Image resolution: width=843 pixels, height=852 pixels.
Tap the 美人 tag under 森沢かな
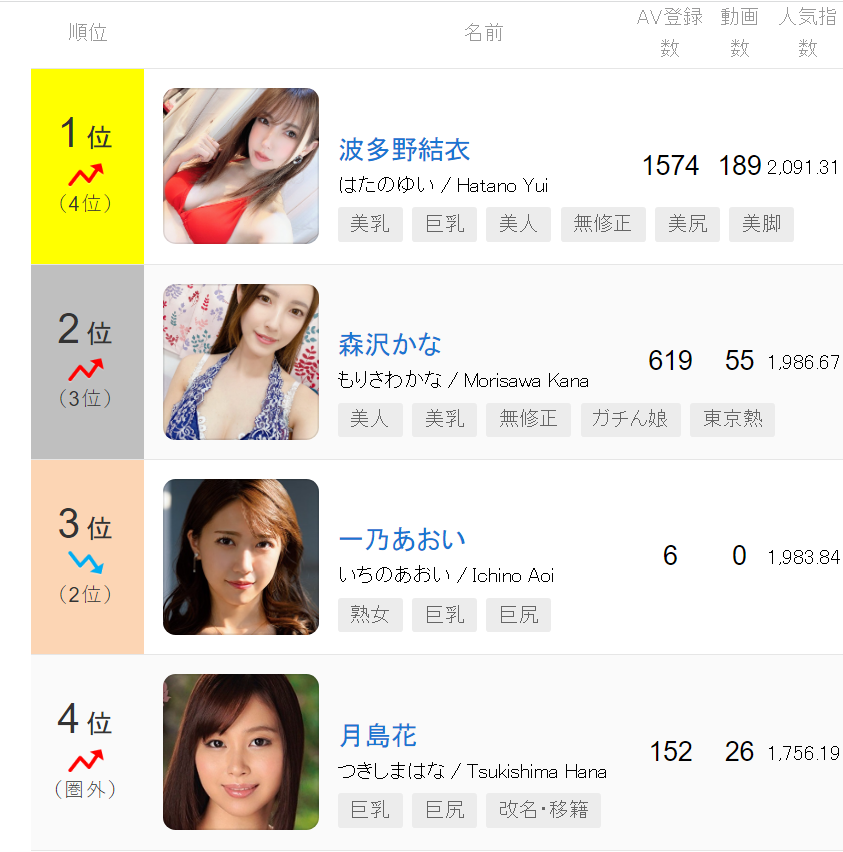coord(370,419)
